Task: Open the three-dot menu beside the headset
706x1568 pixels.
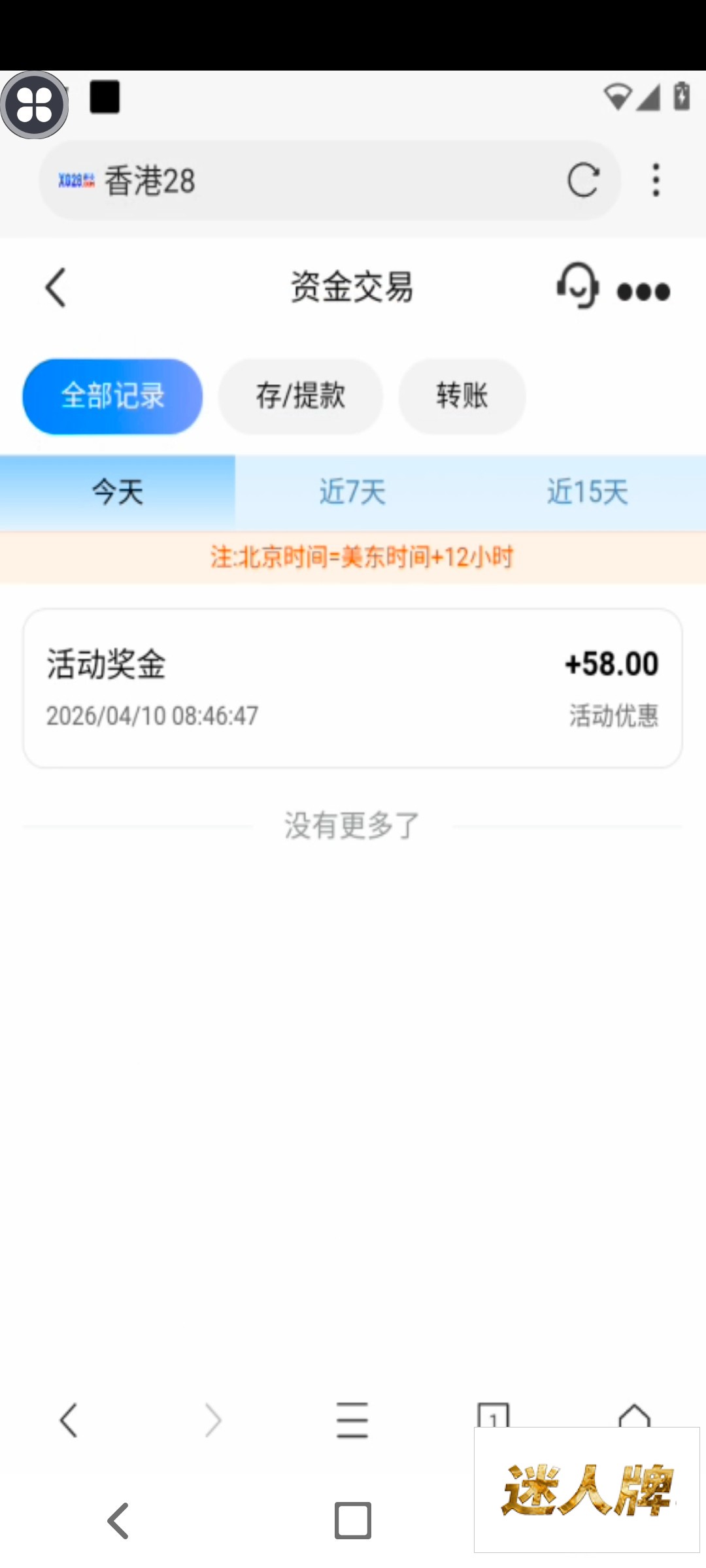Action: [644, 291]
